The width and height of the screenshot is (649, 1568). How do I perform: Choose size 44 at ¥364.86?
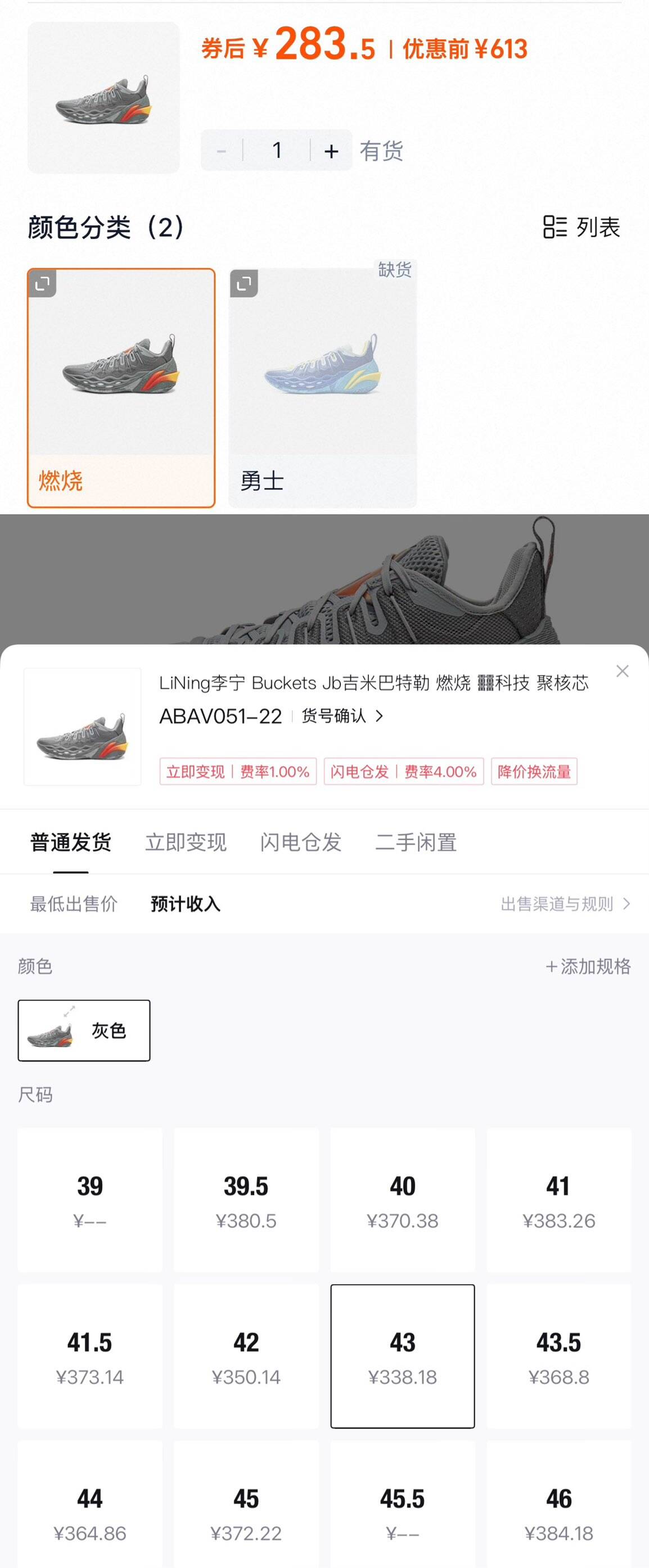pyautogui.click(x=89, y=1512)
